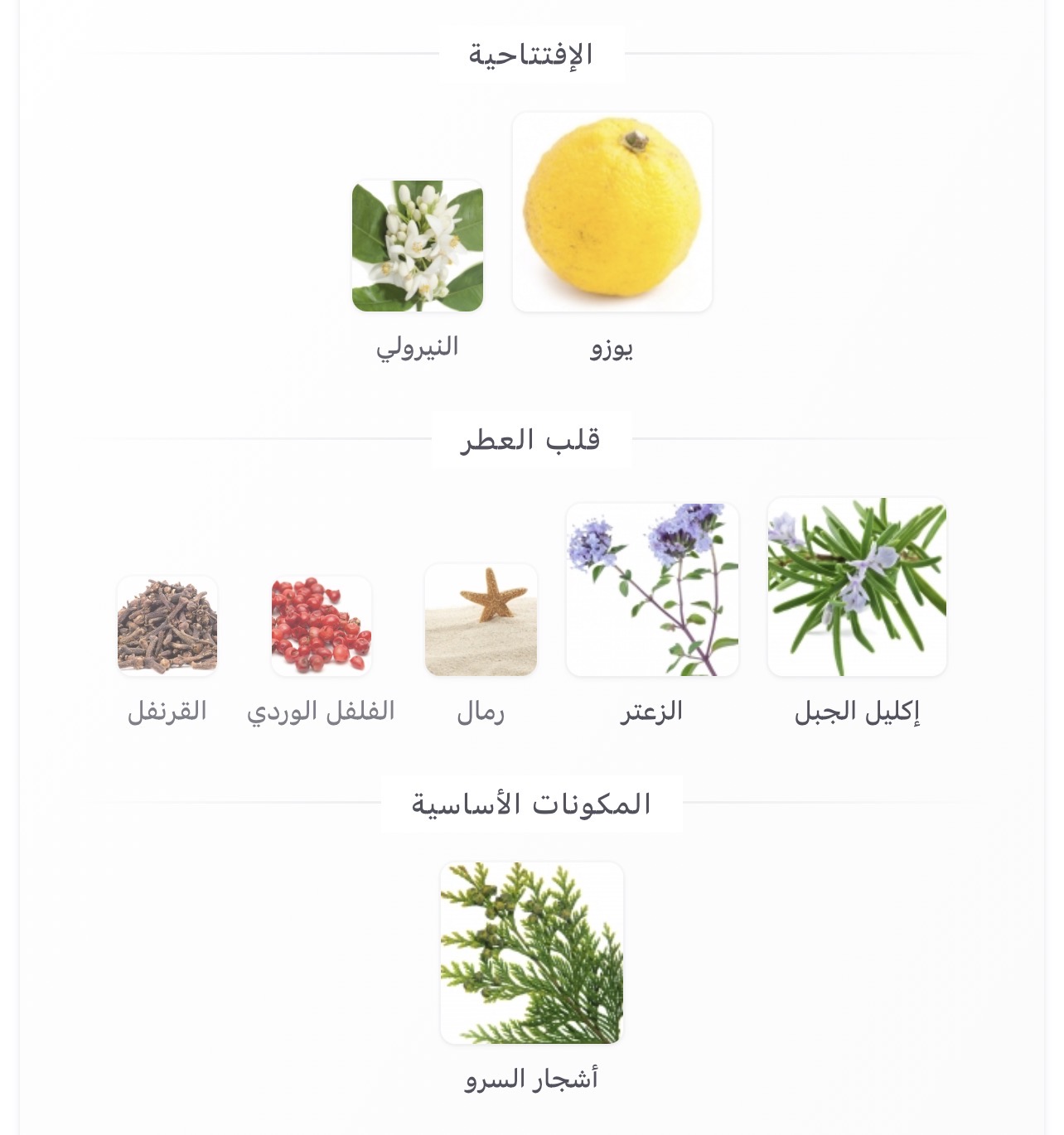Open the النيرولي note tile
The image size is (1064, 1135).
click(x=418, y=246)
